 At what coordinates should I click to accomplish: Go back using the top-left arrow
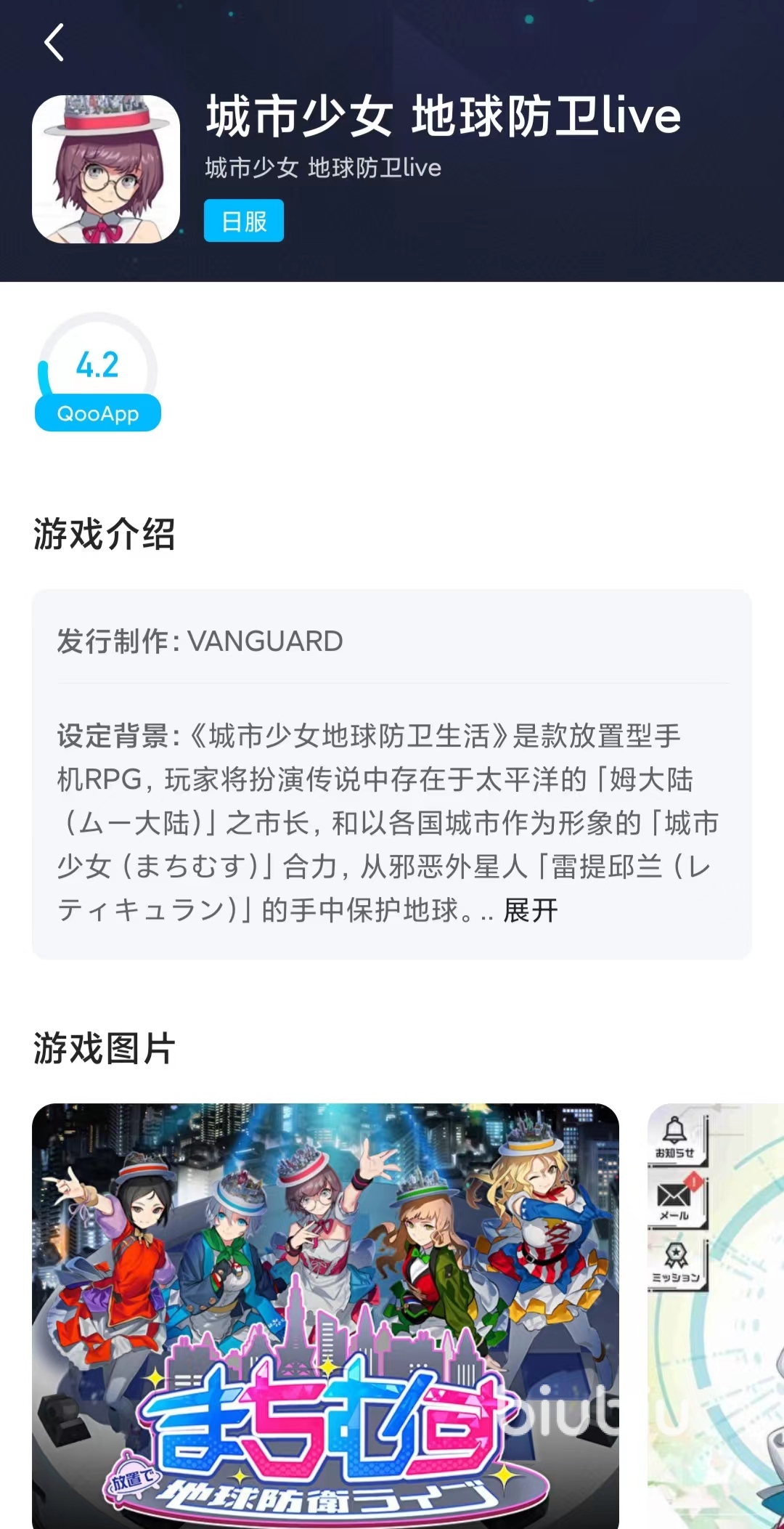(54, 42)
